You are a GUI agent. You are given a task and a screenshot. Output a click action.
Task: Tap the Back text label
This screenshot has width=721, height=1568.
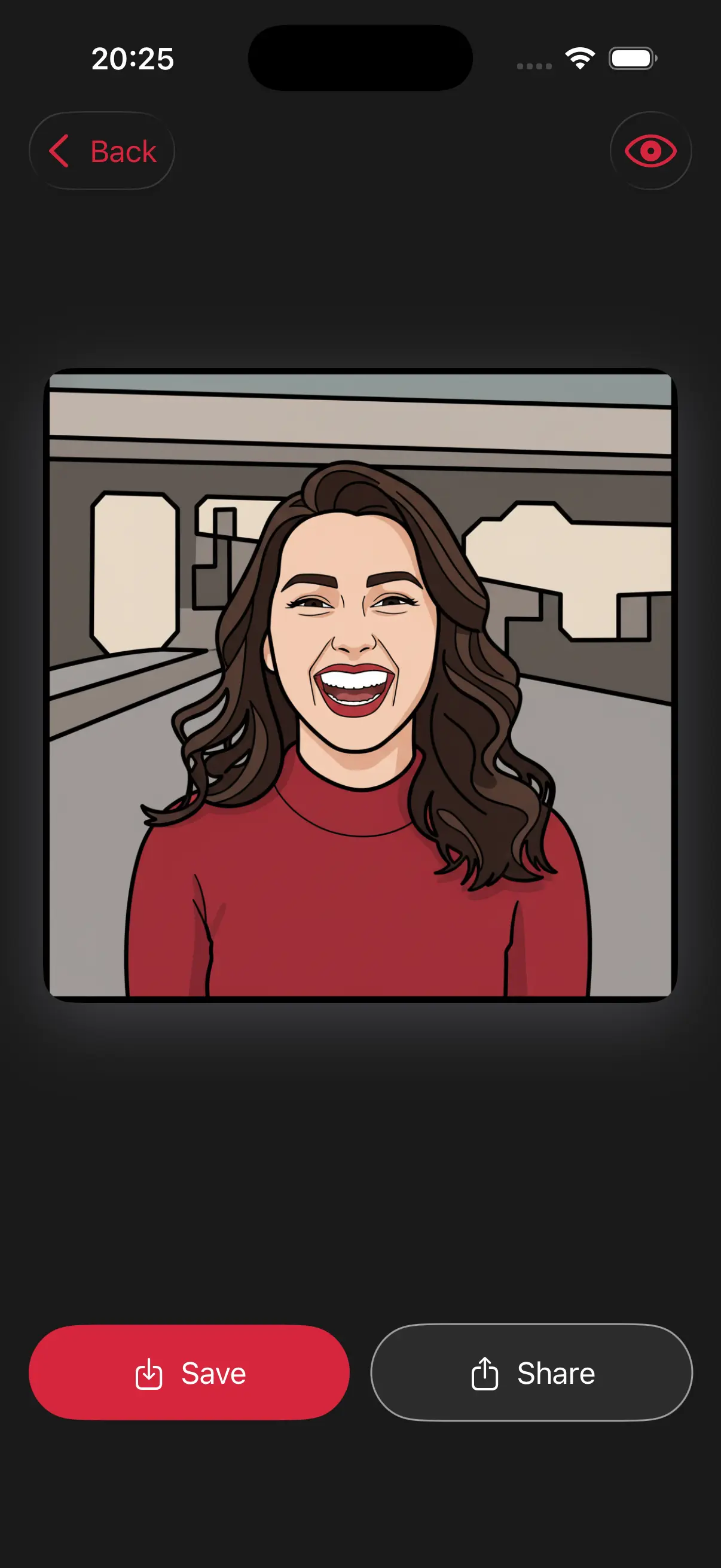click(123, 151)
